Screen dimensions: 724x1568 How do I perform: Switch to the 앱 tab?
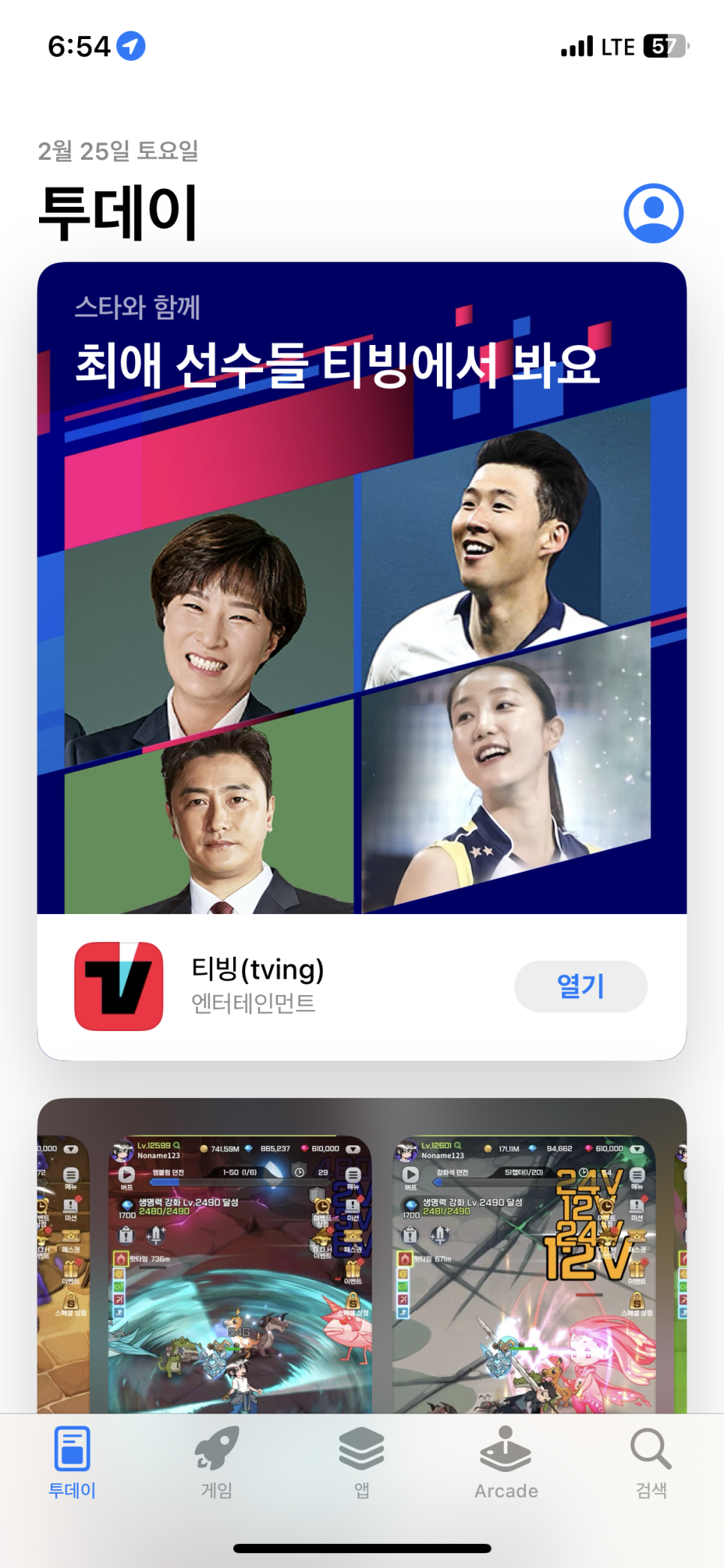361,1462
